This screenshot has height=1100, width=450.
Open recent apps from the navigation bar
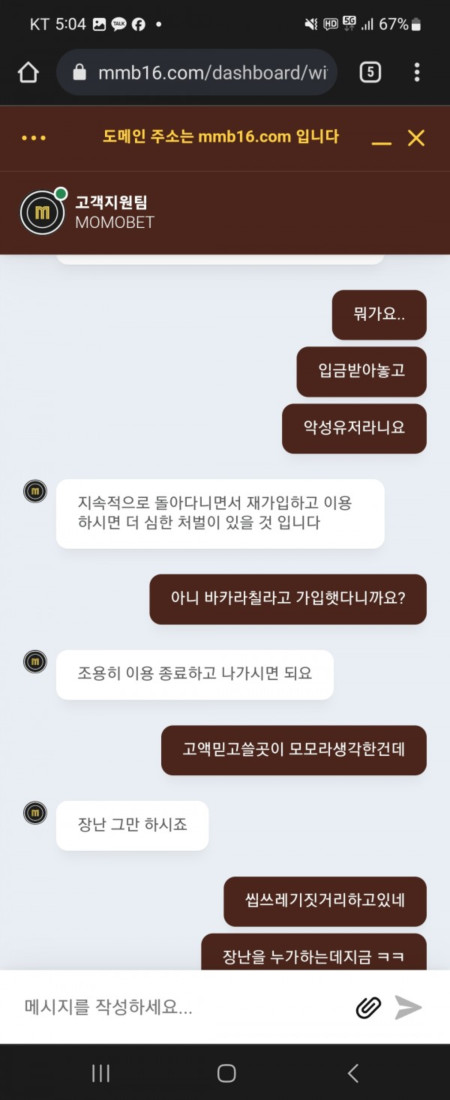pyautogui.click(x=100, y=1073)
